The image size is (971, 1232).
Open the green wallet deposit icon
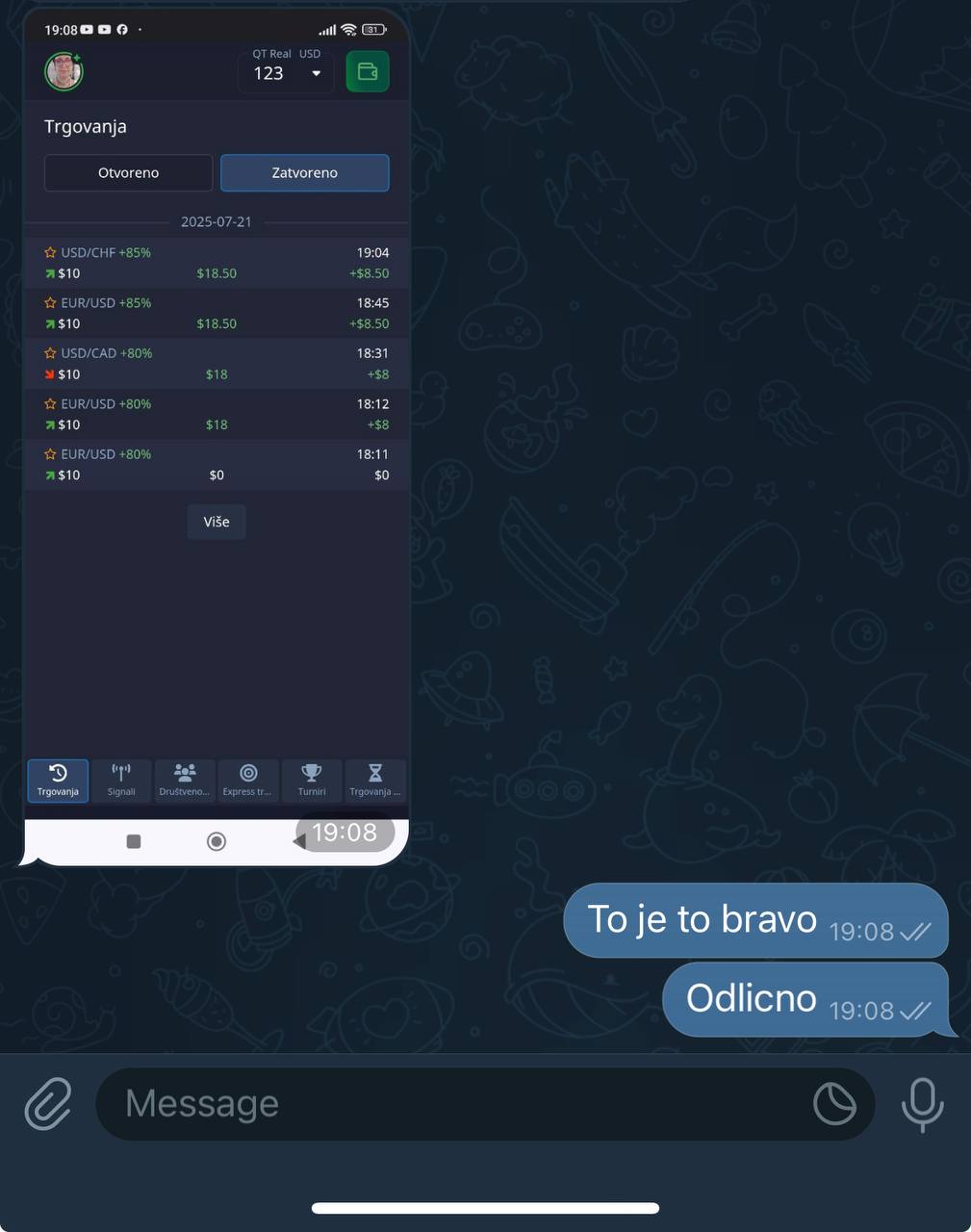[367, 71]
